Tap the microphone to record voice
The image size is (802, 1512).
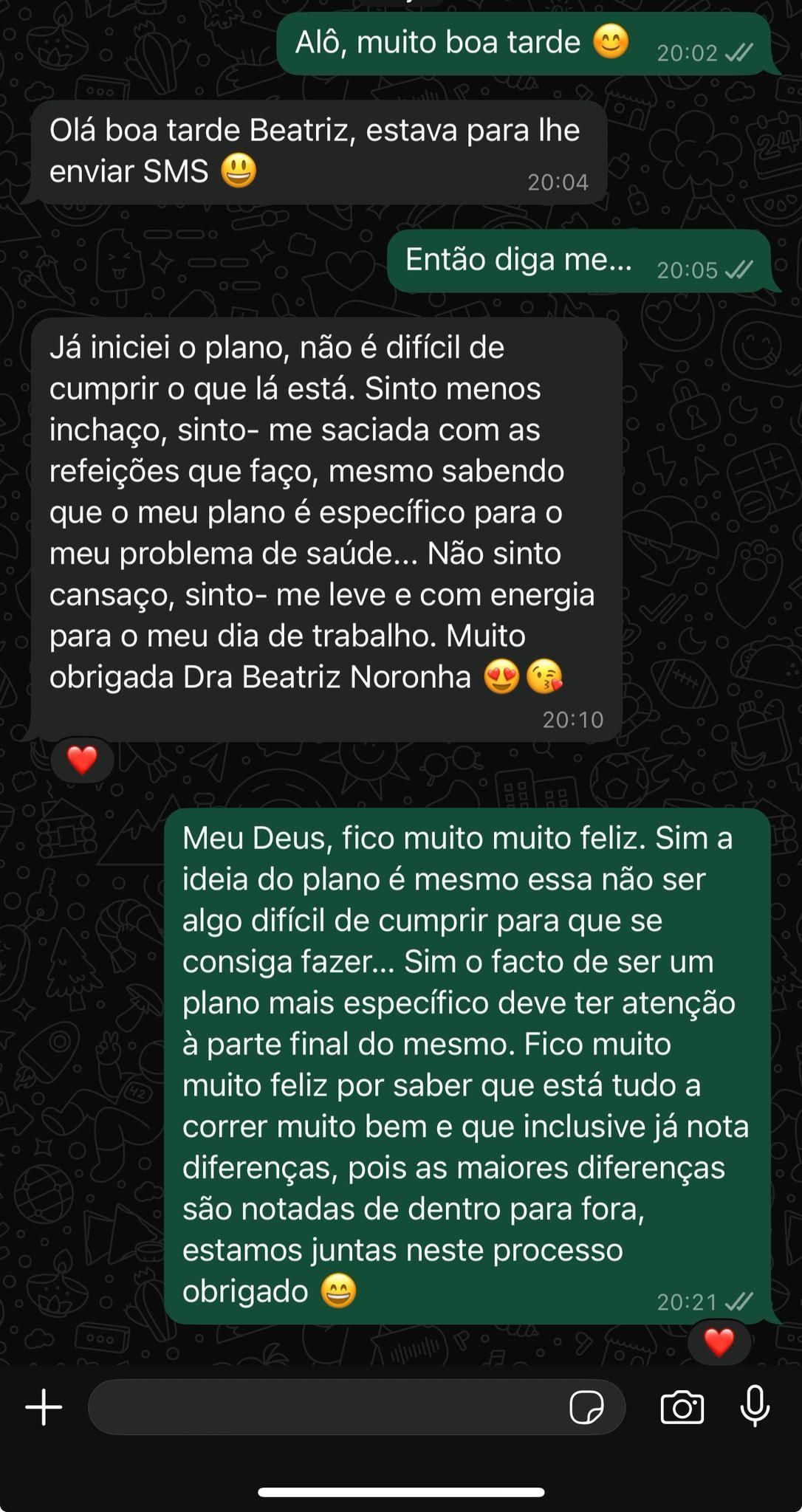click(x=755, y=1406)
